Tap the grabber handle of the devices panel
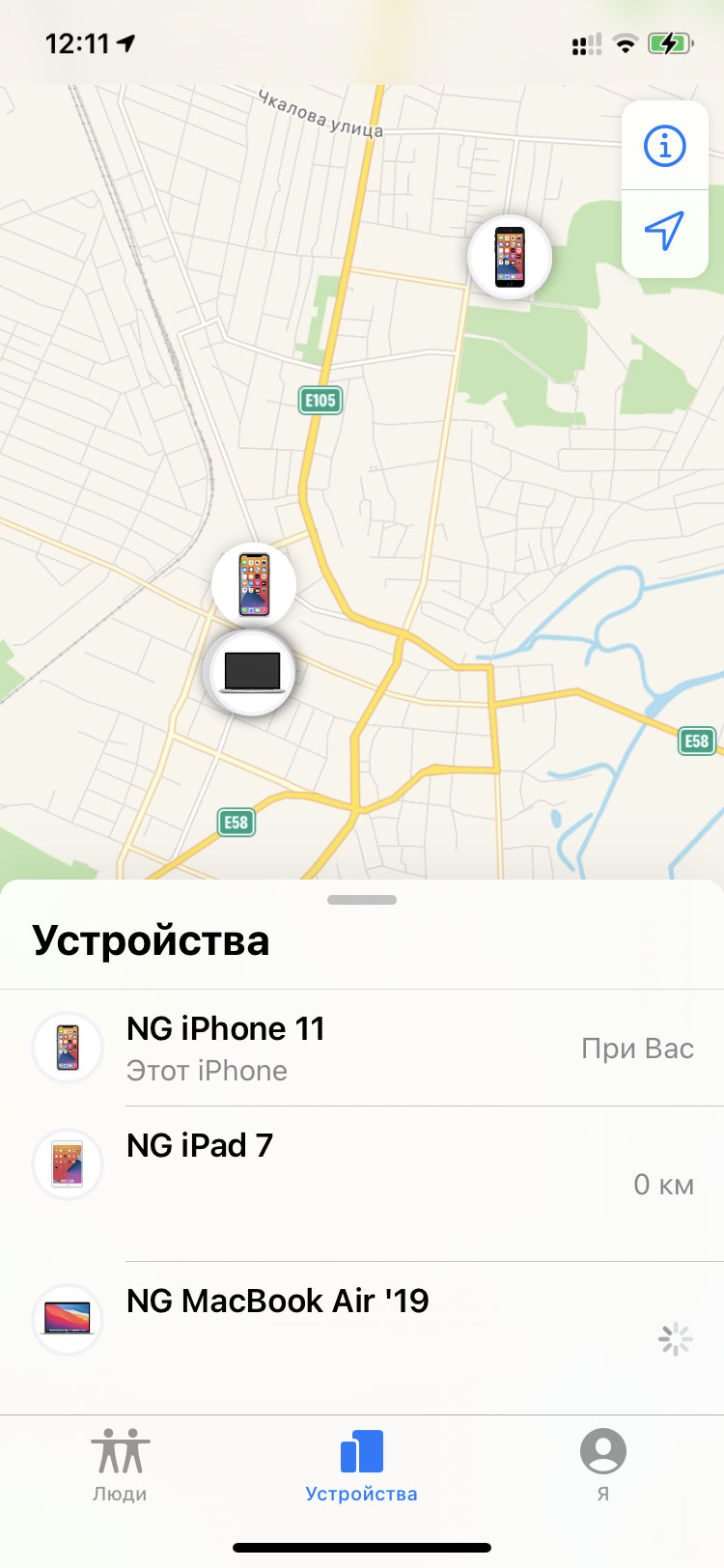The image size is (724, 1568). pos(362,900)
